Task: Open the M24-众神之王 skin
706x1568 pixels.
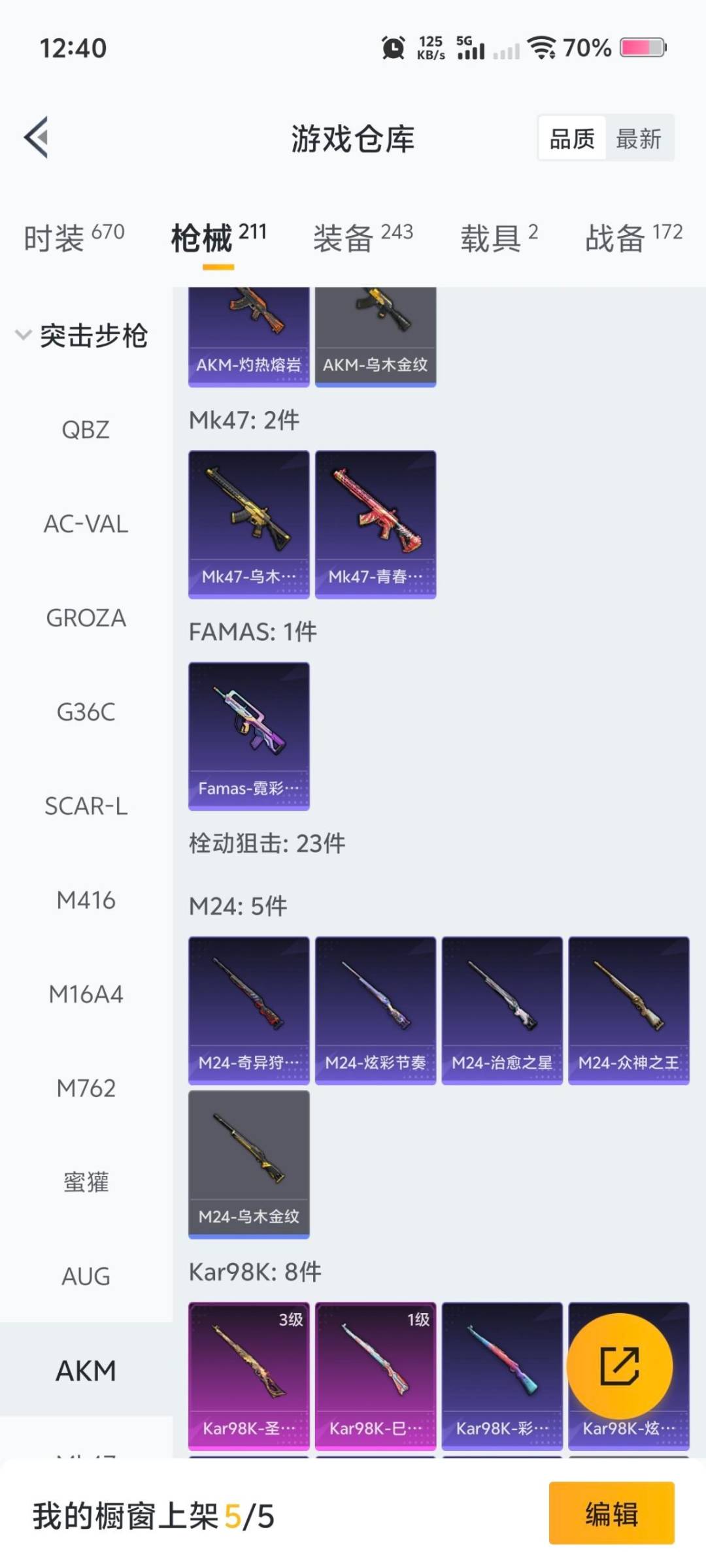Action: (628, 1010)
